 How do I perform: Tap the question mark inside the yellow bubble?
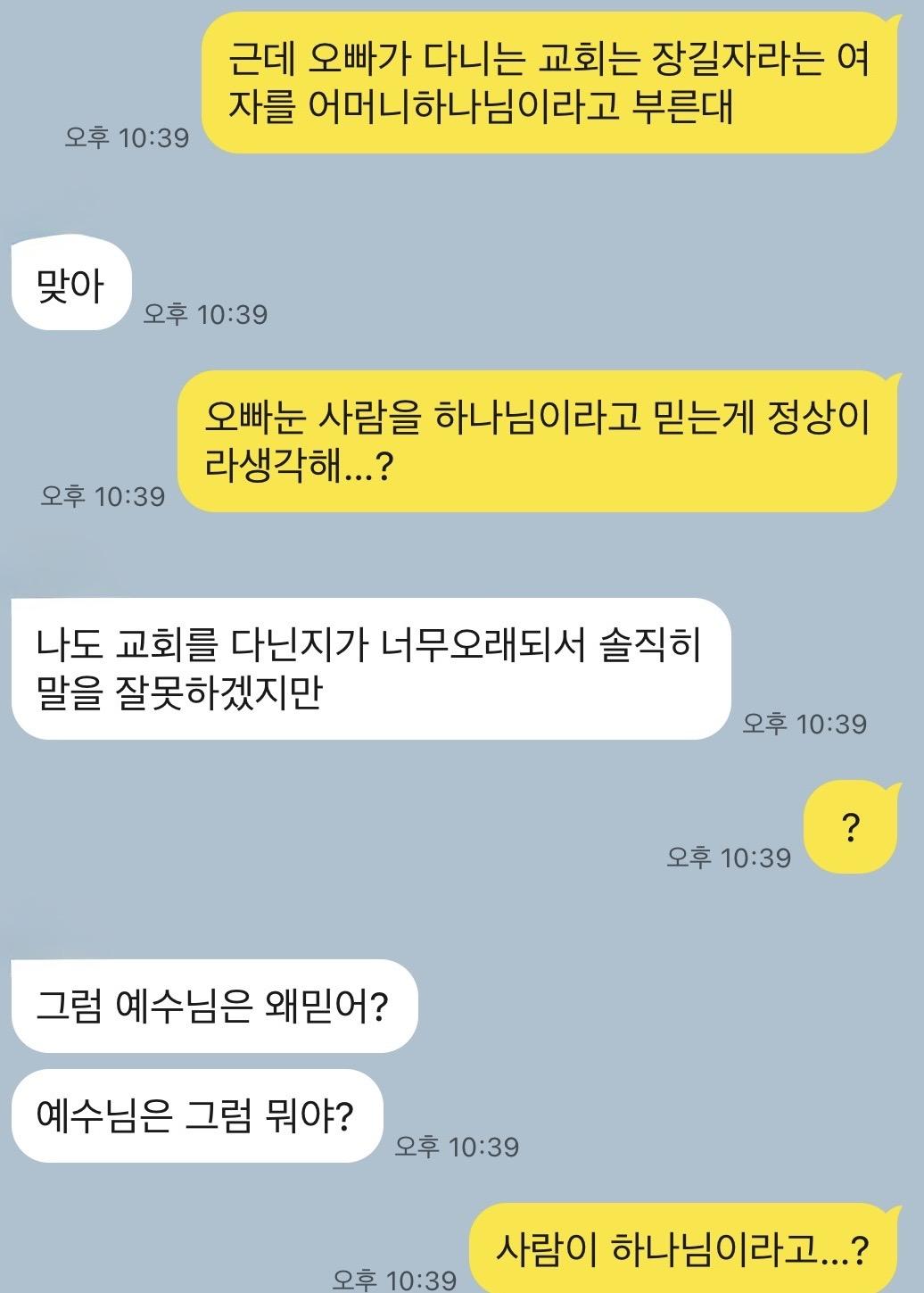(x=850, y=825)
